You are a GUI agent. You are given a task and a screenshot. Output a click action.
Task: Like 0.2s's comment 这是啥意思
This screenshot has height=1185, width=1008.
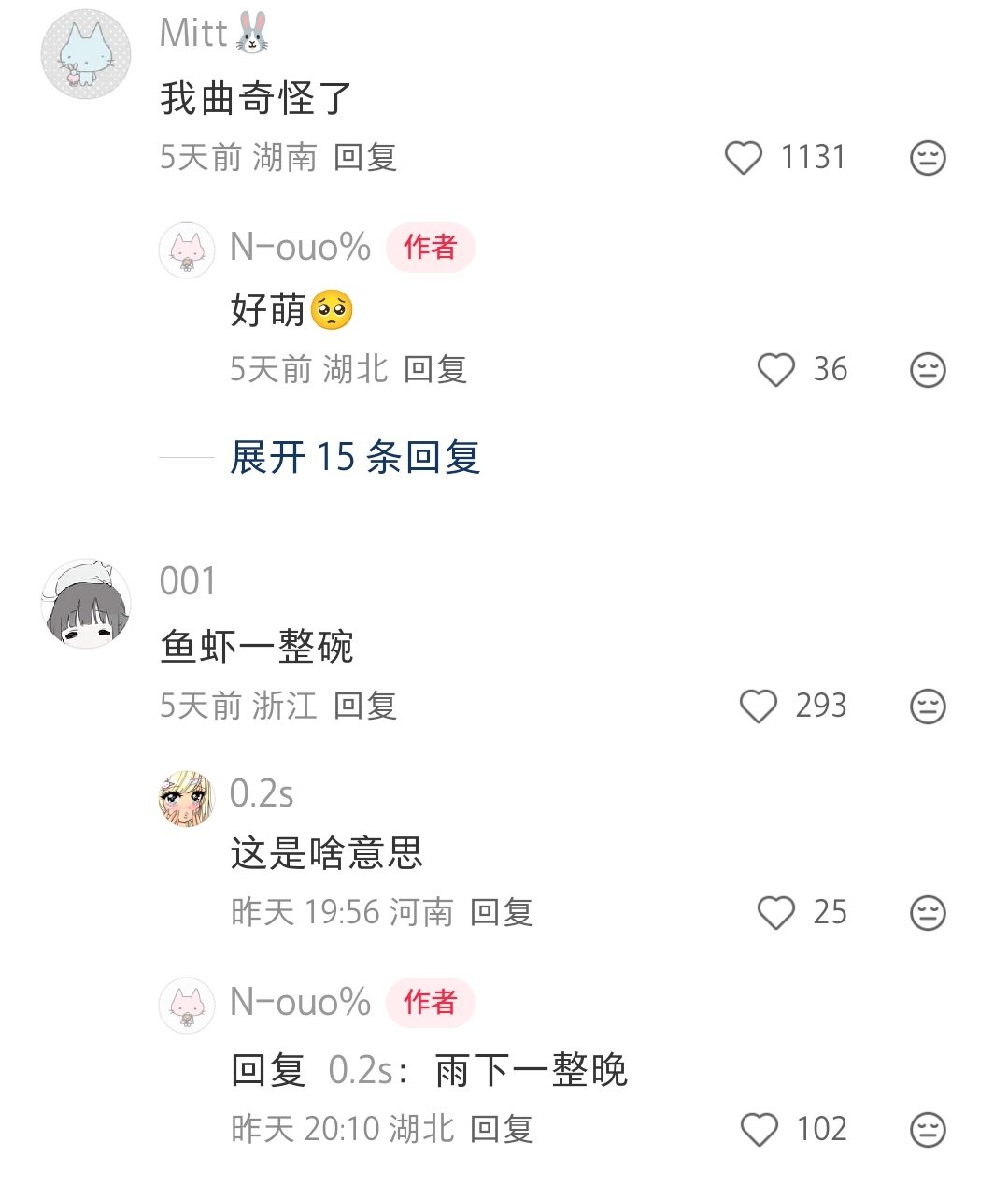point(775,912)
